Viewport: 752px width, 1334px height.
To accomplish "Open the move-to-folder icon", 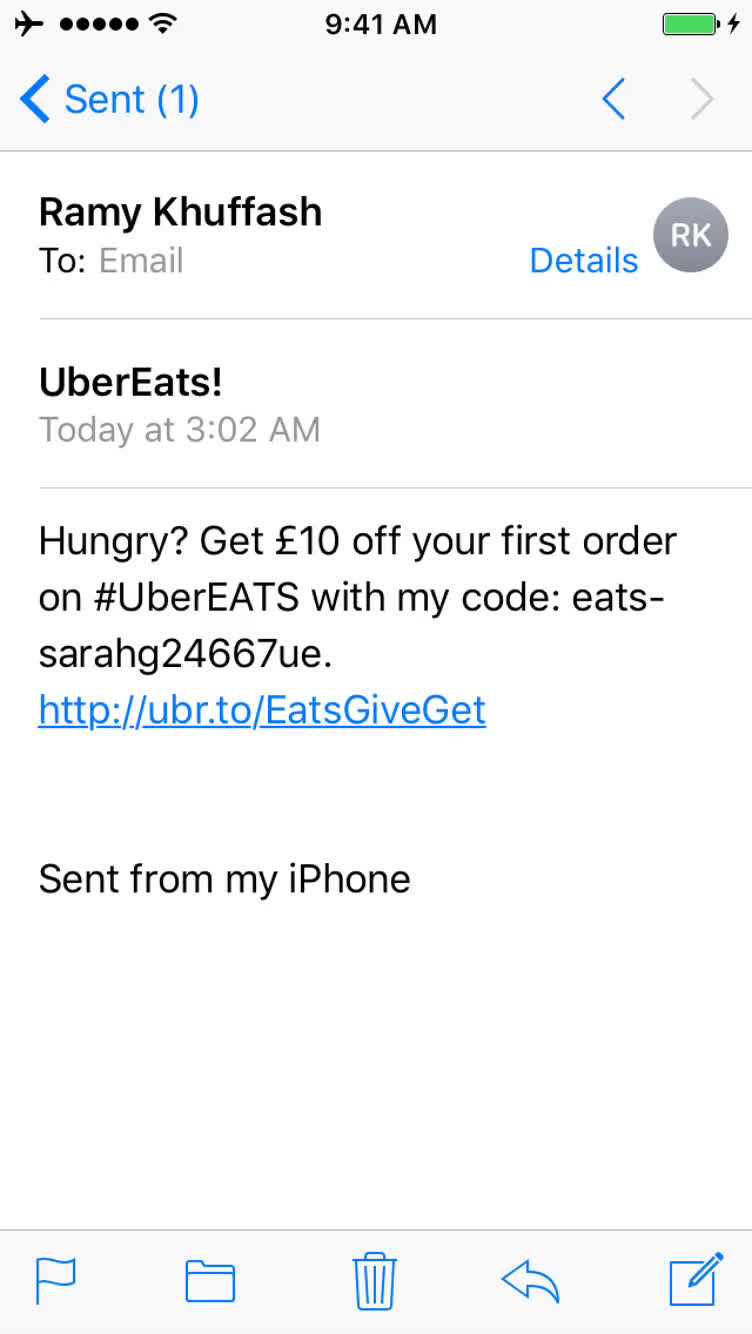I will 209,1281.
